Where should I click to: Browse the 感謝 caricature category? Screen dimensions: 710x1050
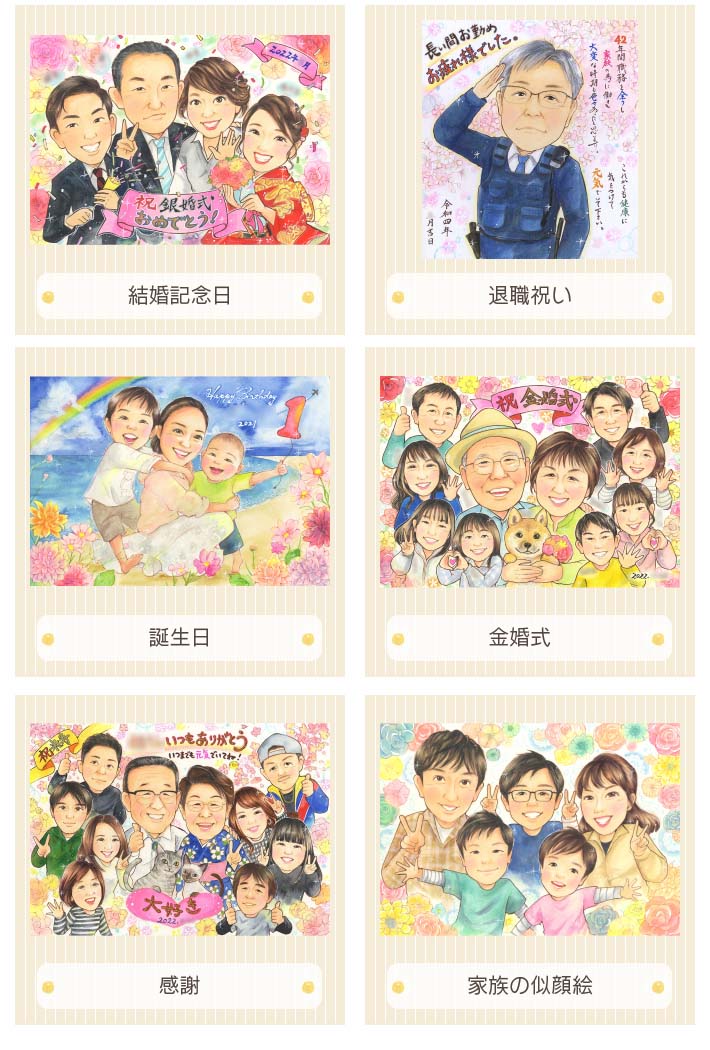[x=179, y=985]
